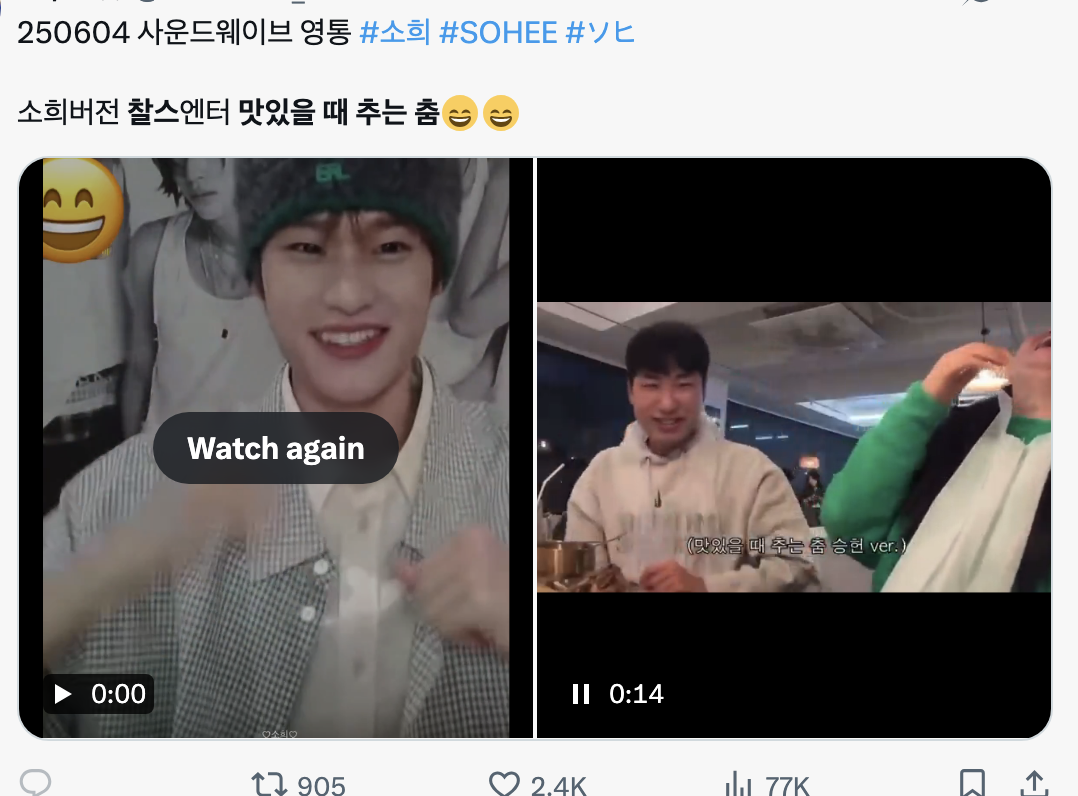Image resolution: width=1078 pixels, height=796 pixels.
Task: Pause the right video at 0:14
Action: pyautogui.click(x=581, y=694)
